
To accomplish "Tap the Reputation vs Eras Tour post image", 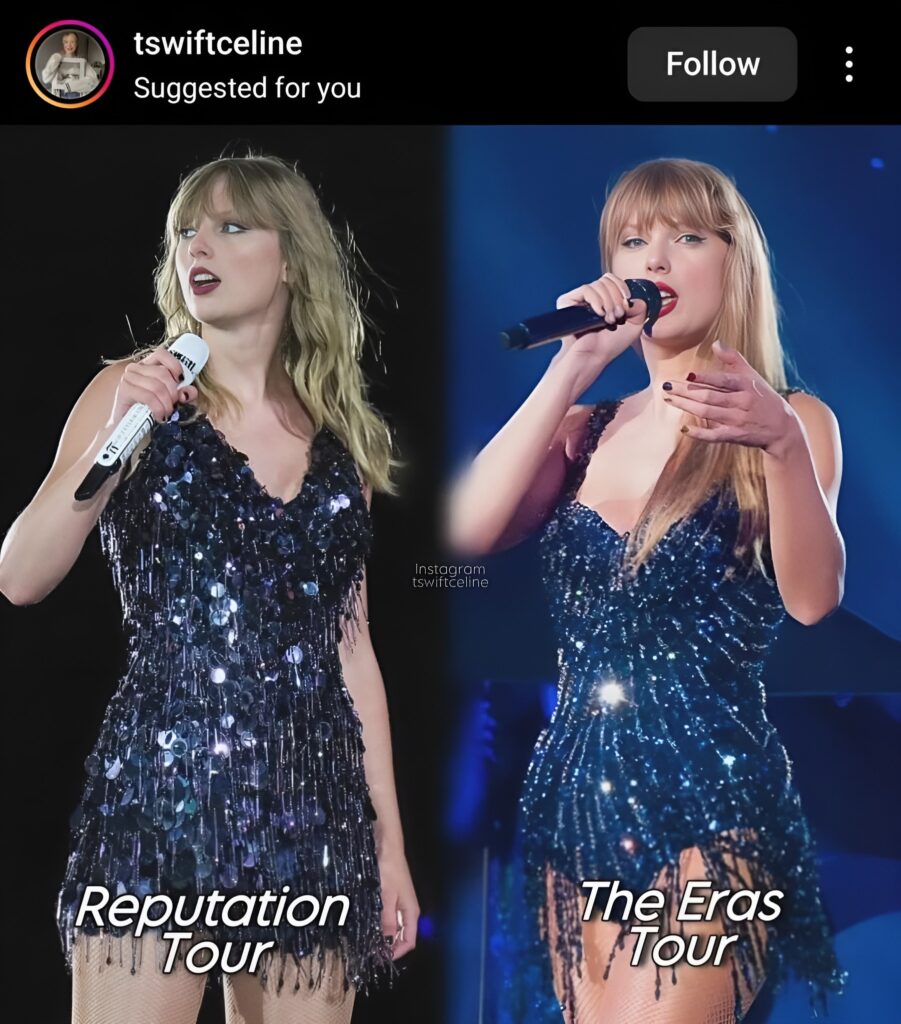I will coord(450,574).
